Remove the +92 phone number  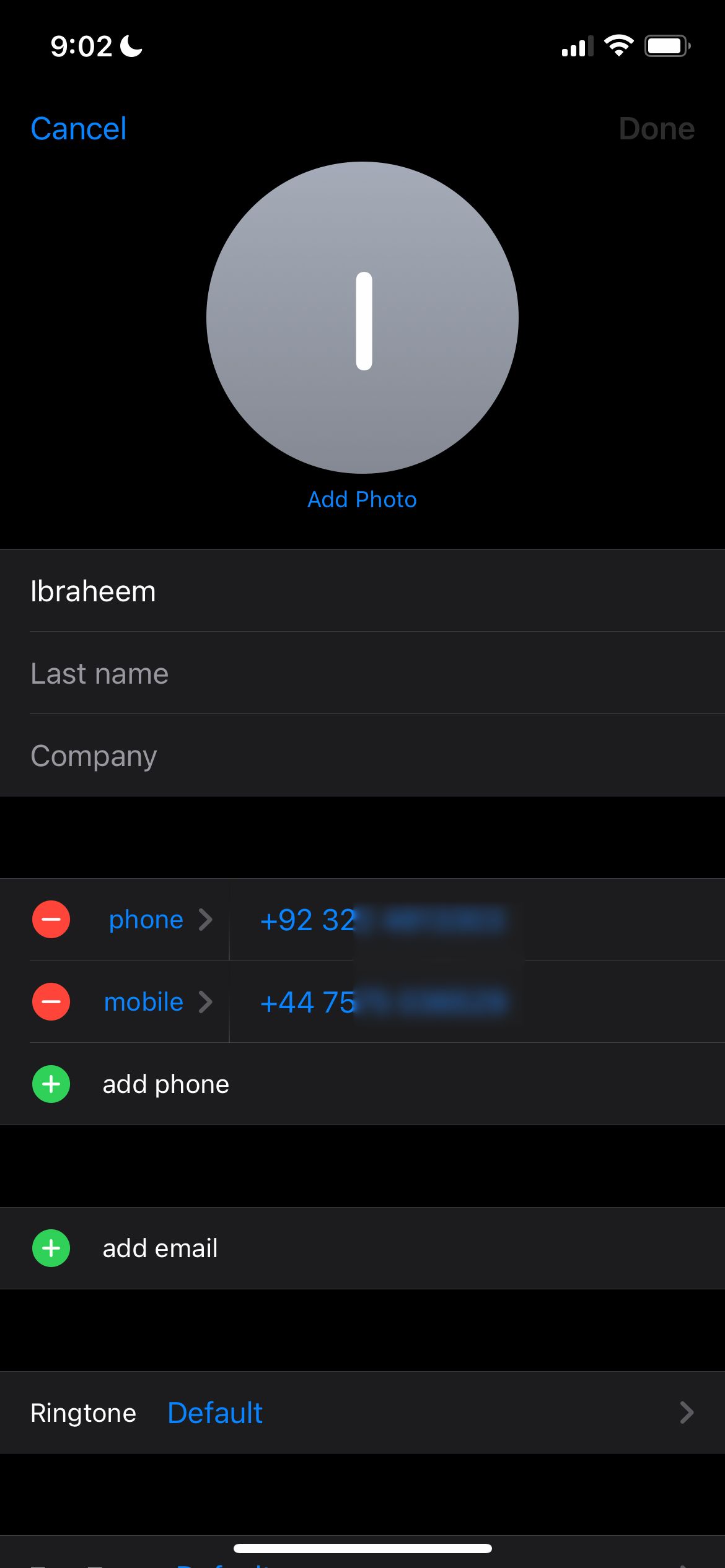tap(51, 920)
